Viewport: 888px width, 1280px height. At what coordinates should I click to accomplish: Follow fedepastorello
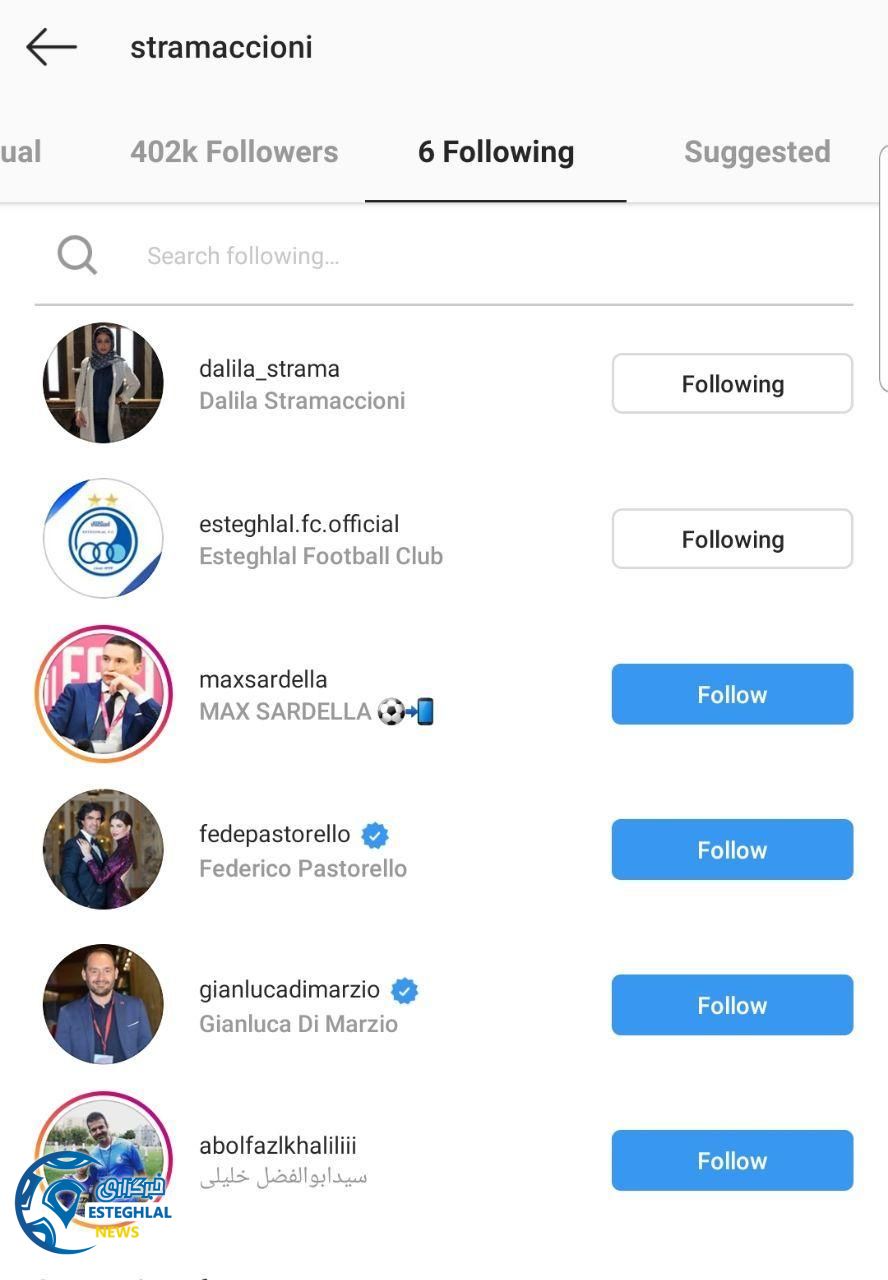[x=732, y=850]
